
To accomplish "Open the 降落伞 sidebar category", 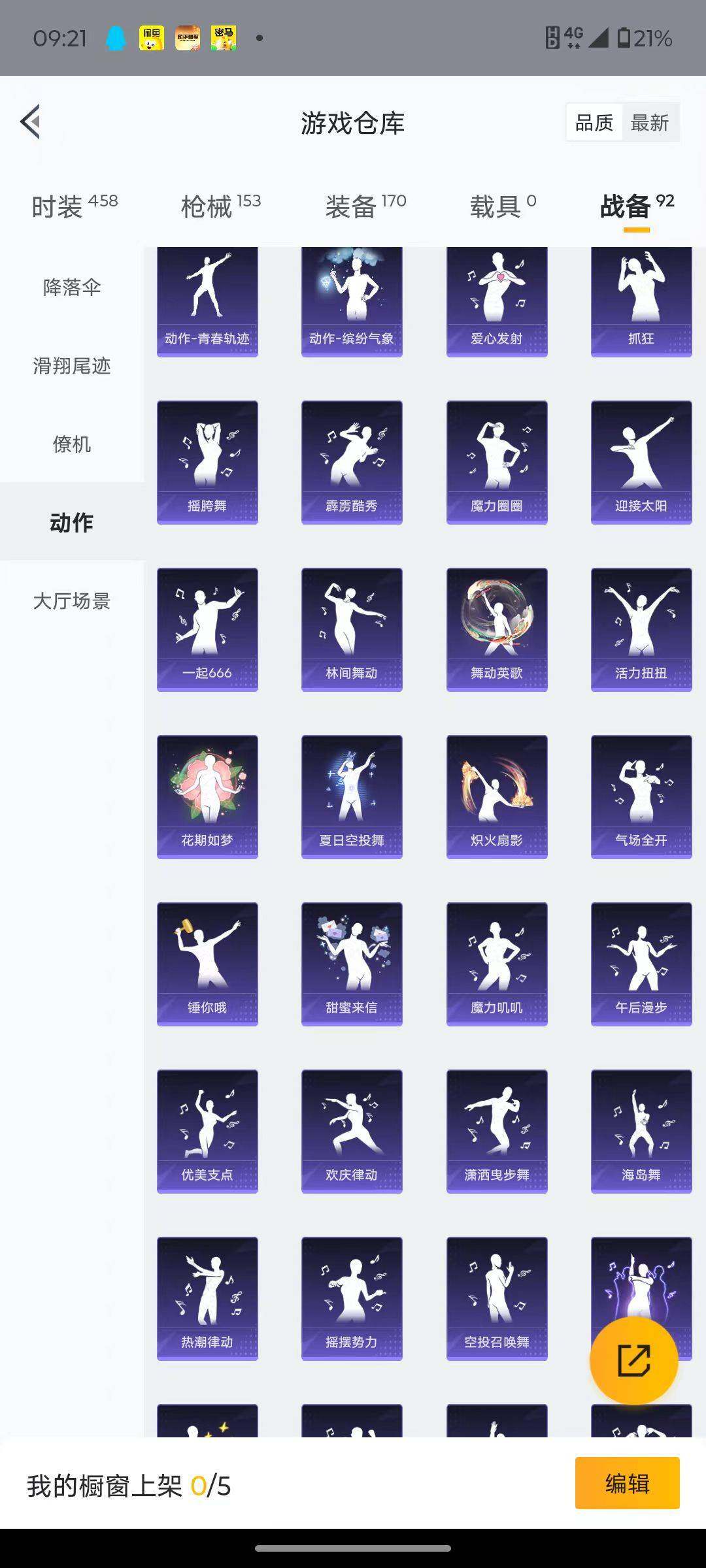I will coord(72,287).
